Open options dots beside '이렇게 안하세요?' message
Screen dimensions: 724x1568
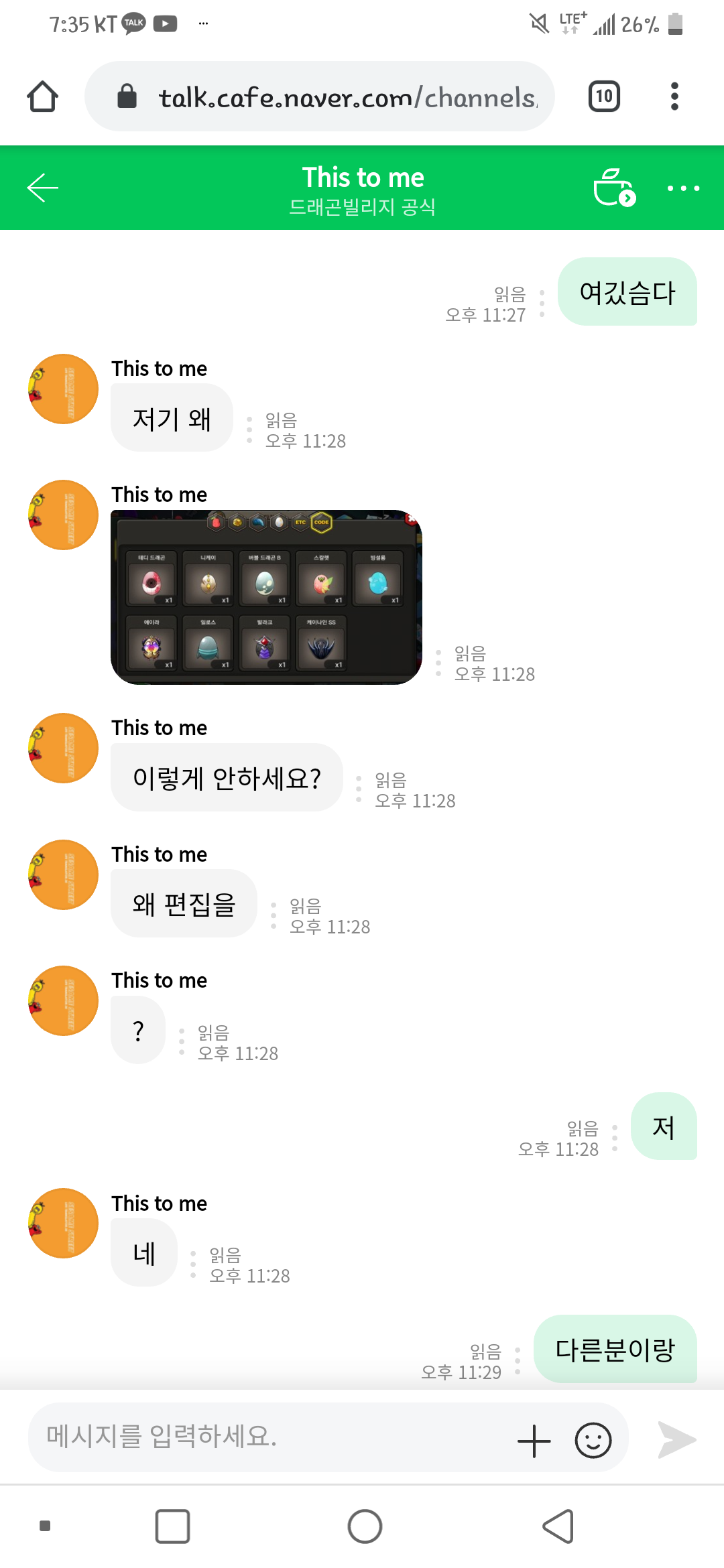359,789
